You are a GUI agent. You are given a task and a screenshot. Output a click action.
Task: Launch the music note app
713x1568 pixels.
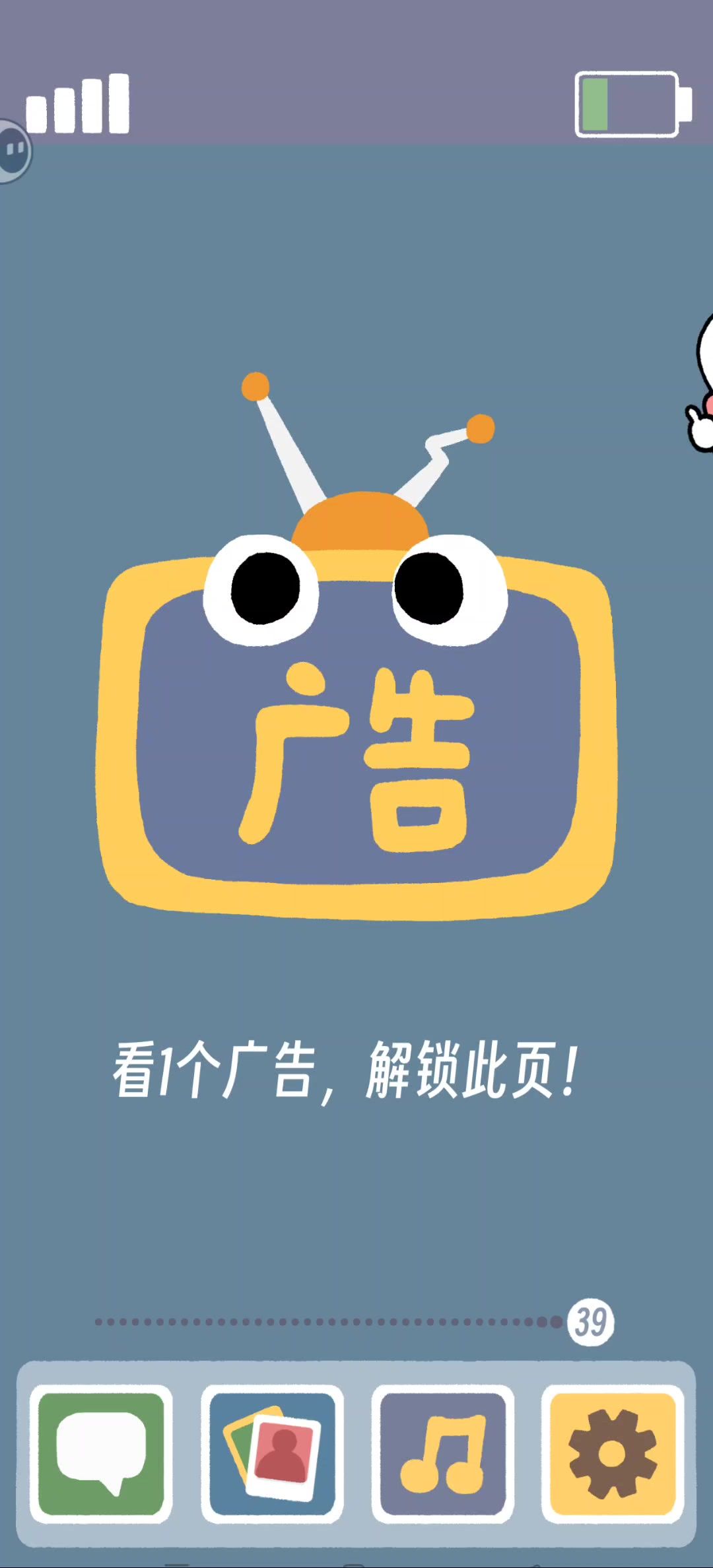point(442,1454)
